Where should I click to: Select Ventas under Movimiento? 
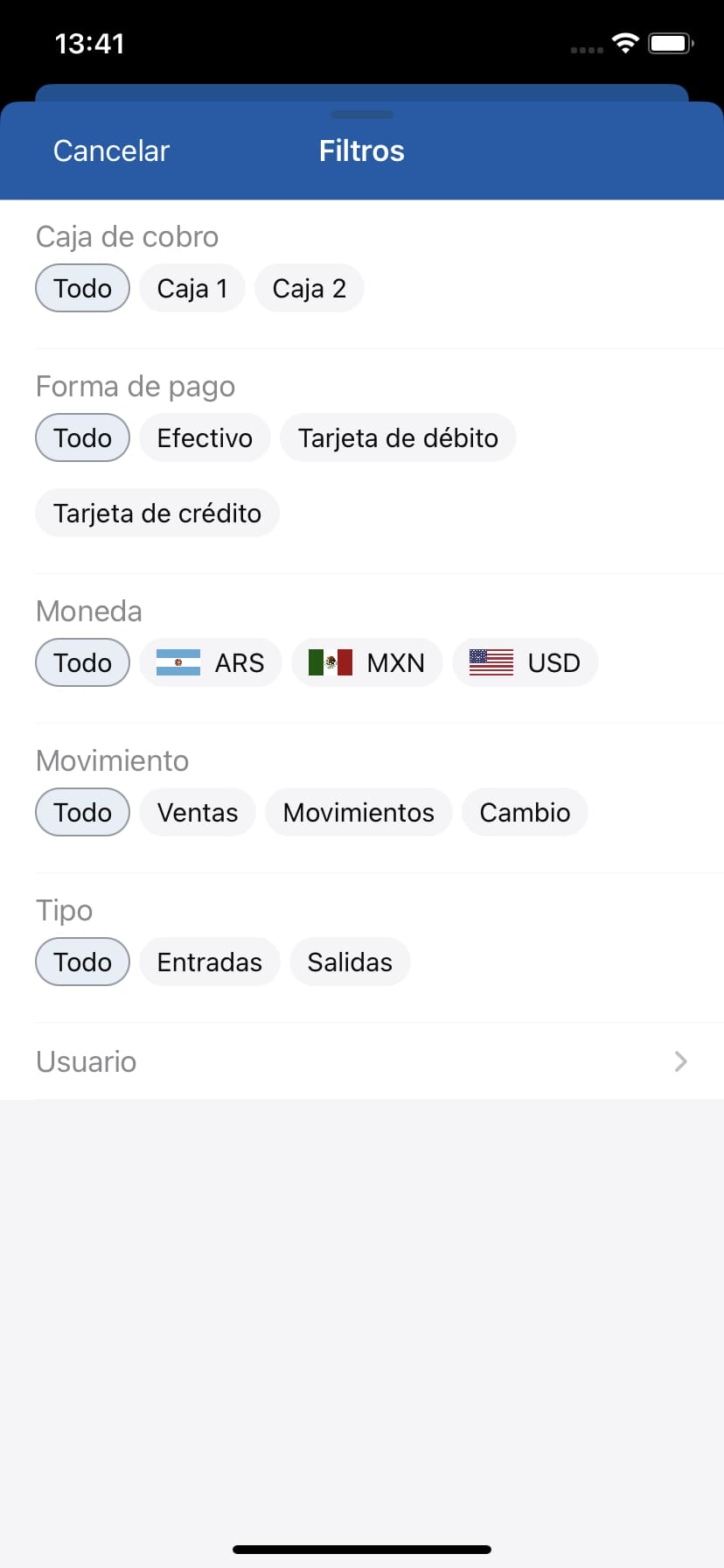(197, 812)
